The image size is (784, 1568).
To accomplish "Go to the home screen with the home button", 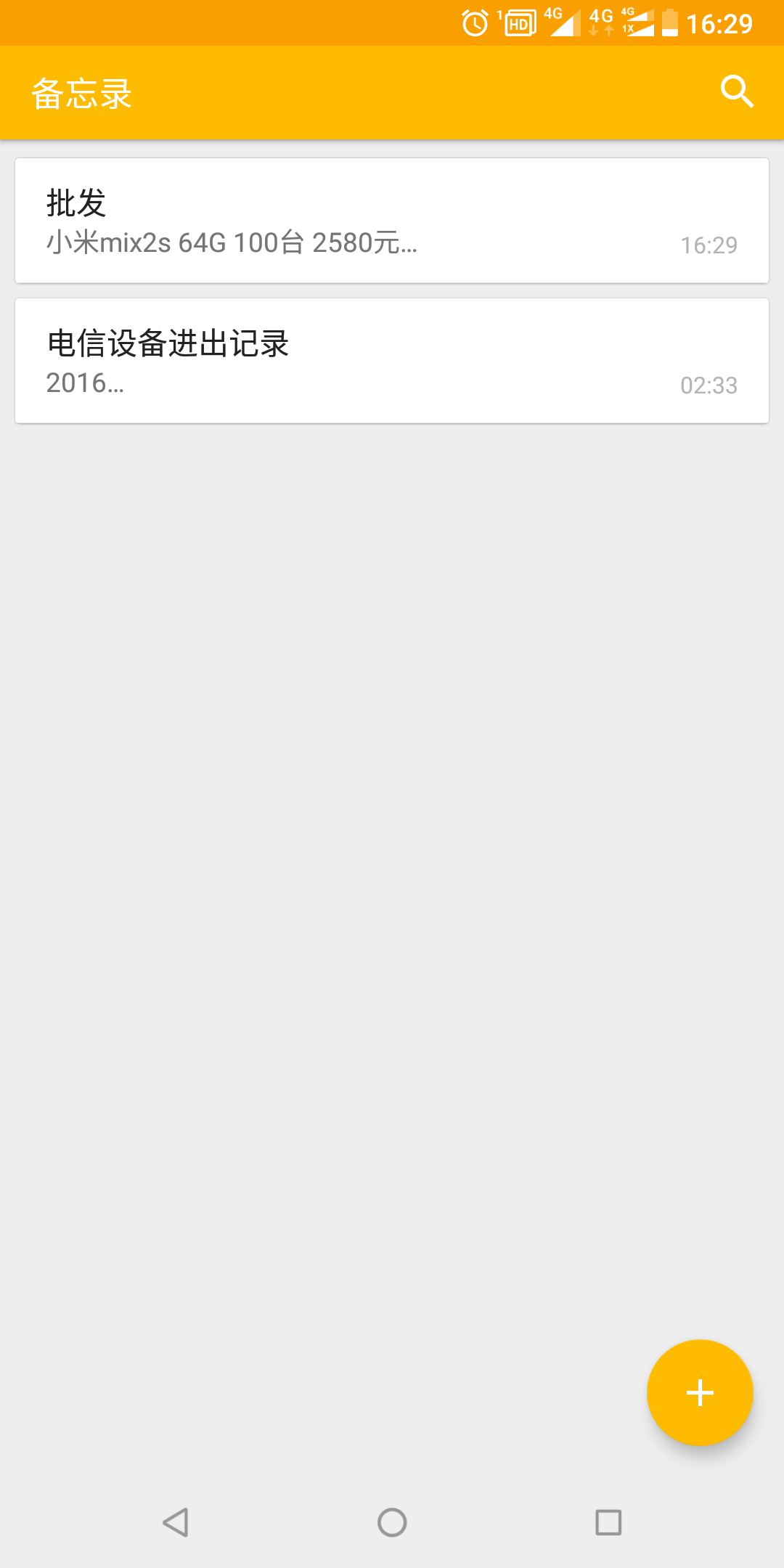I will (392, 1522).
